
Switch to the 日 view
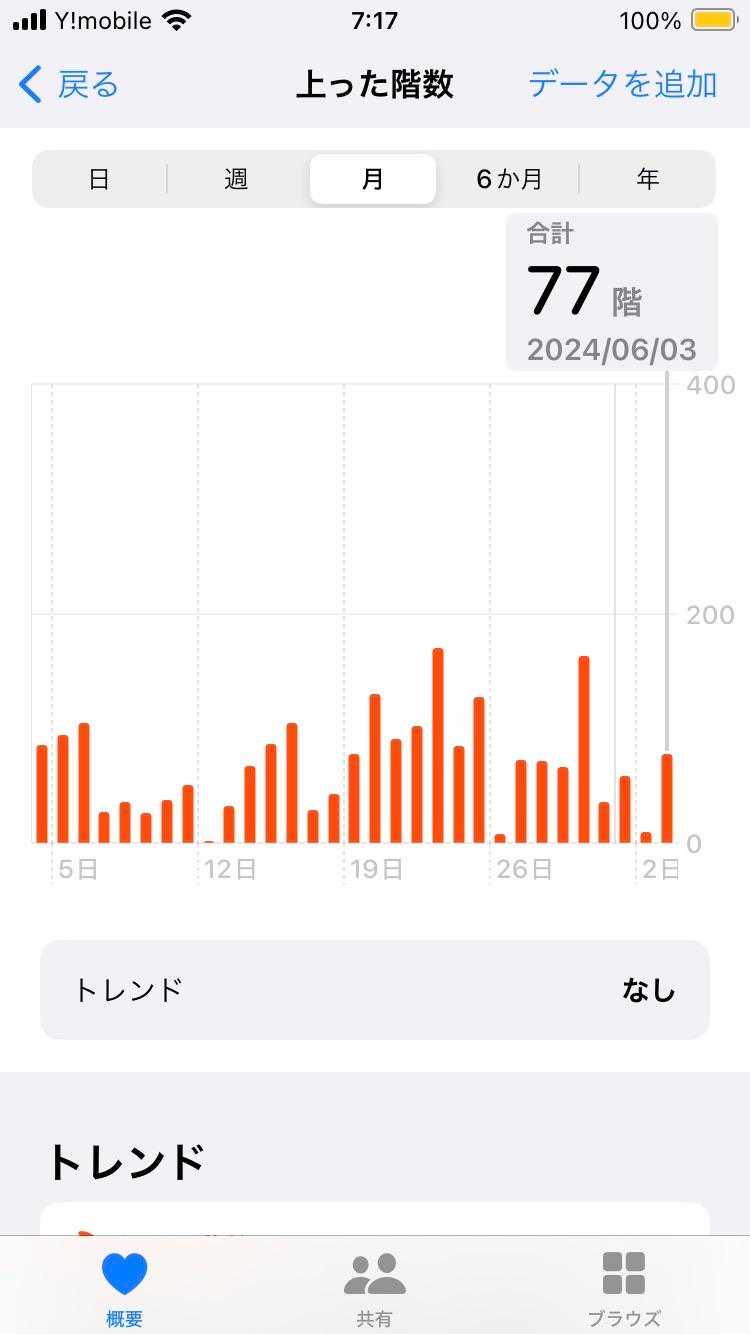pos(99,179)
